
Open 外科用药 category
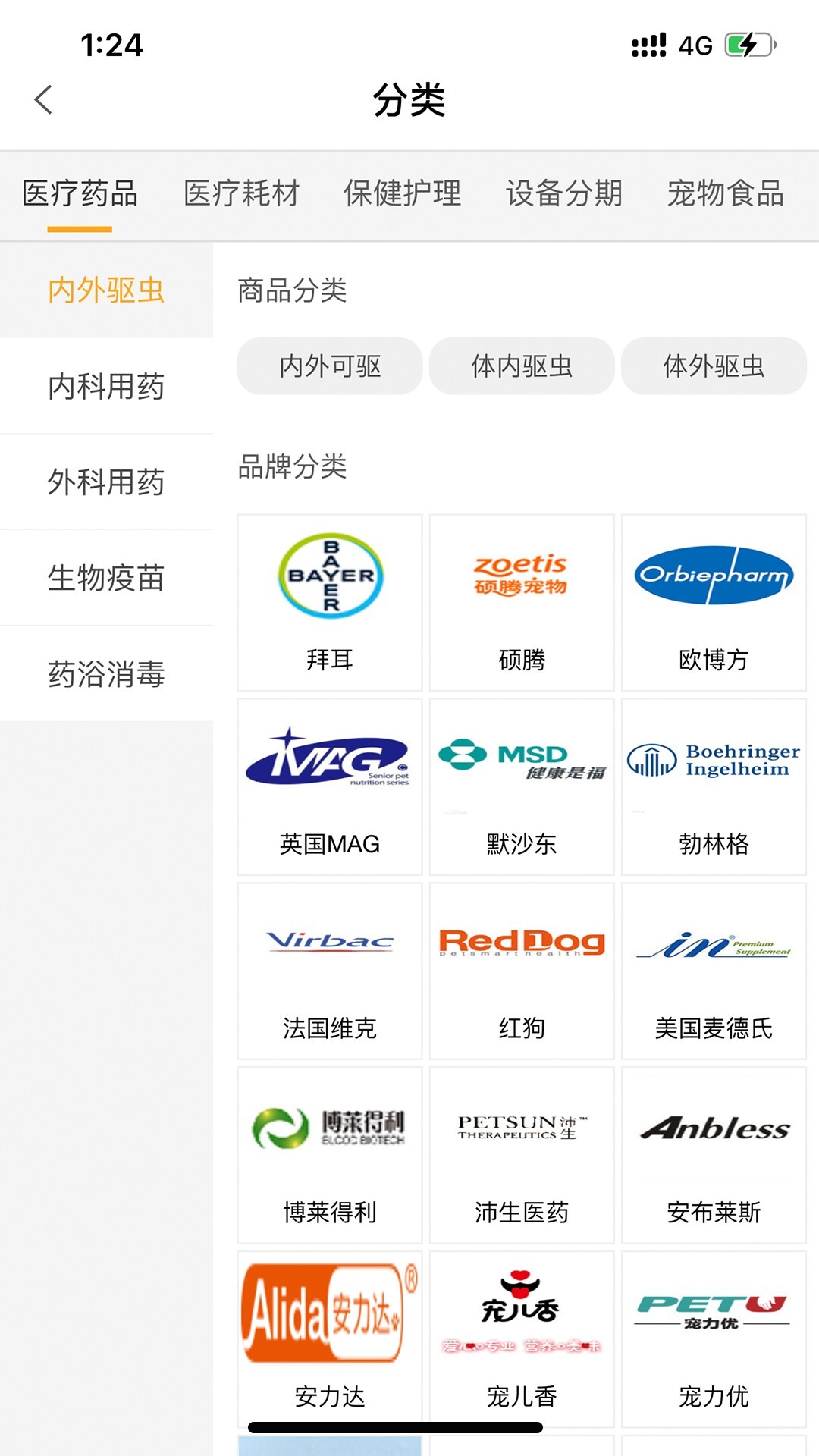click(106, 482)
